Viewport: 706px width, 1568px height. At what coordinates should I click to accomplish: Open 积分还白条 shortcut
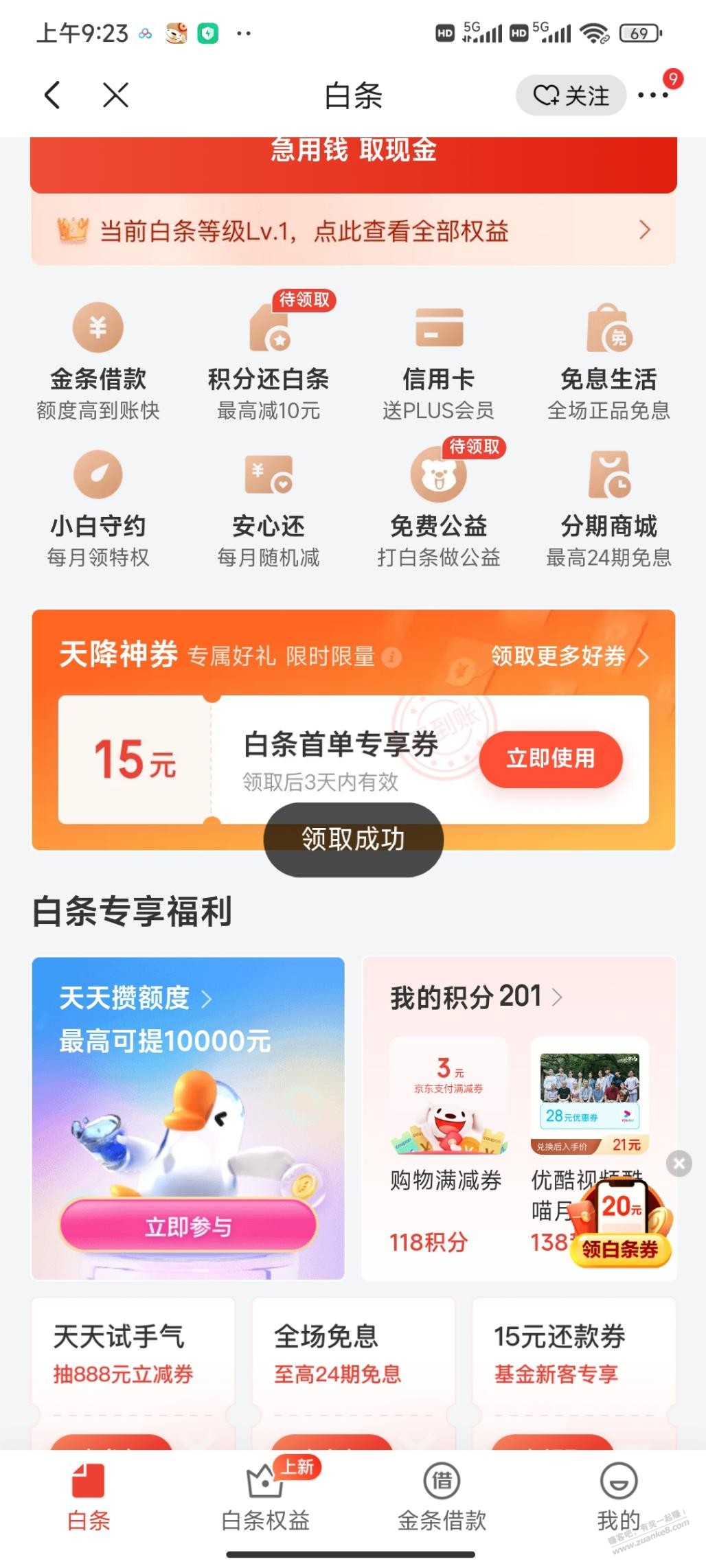[269, 360]
